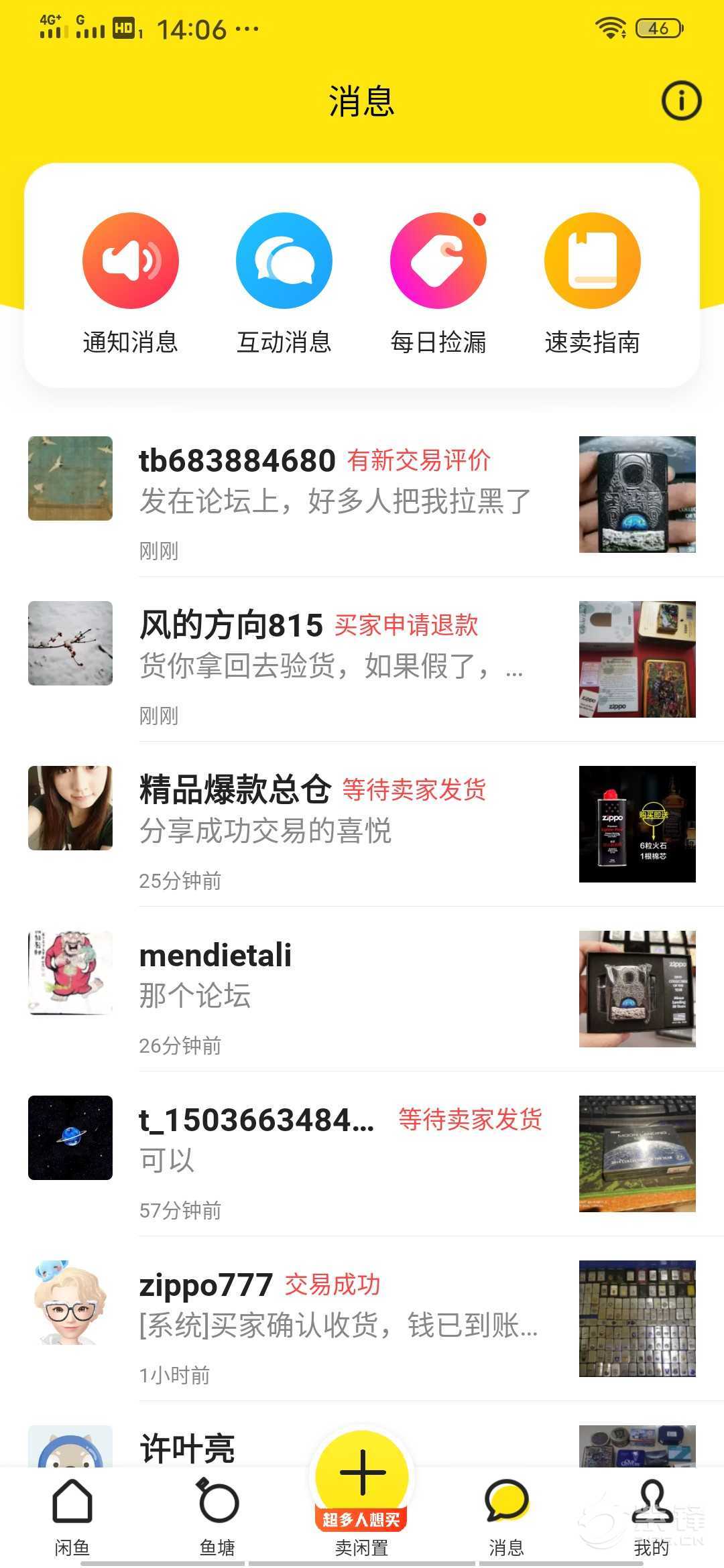Open 通知消息 notifications
The width and height of the screenshot is (724, 1568).
(131, 261)
